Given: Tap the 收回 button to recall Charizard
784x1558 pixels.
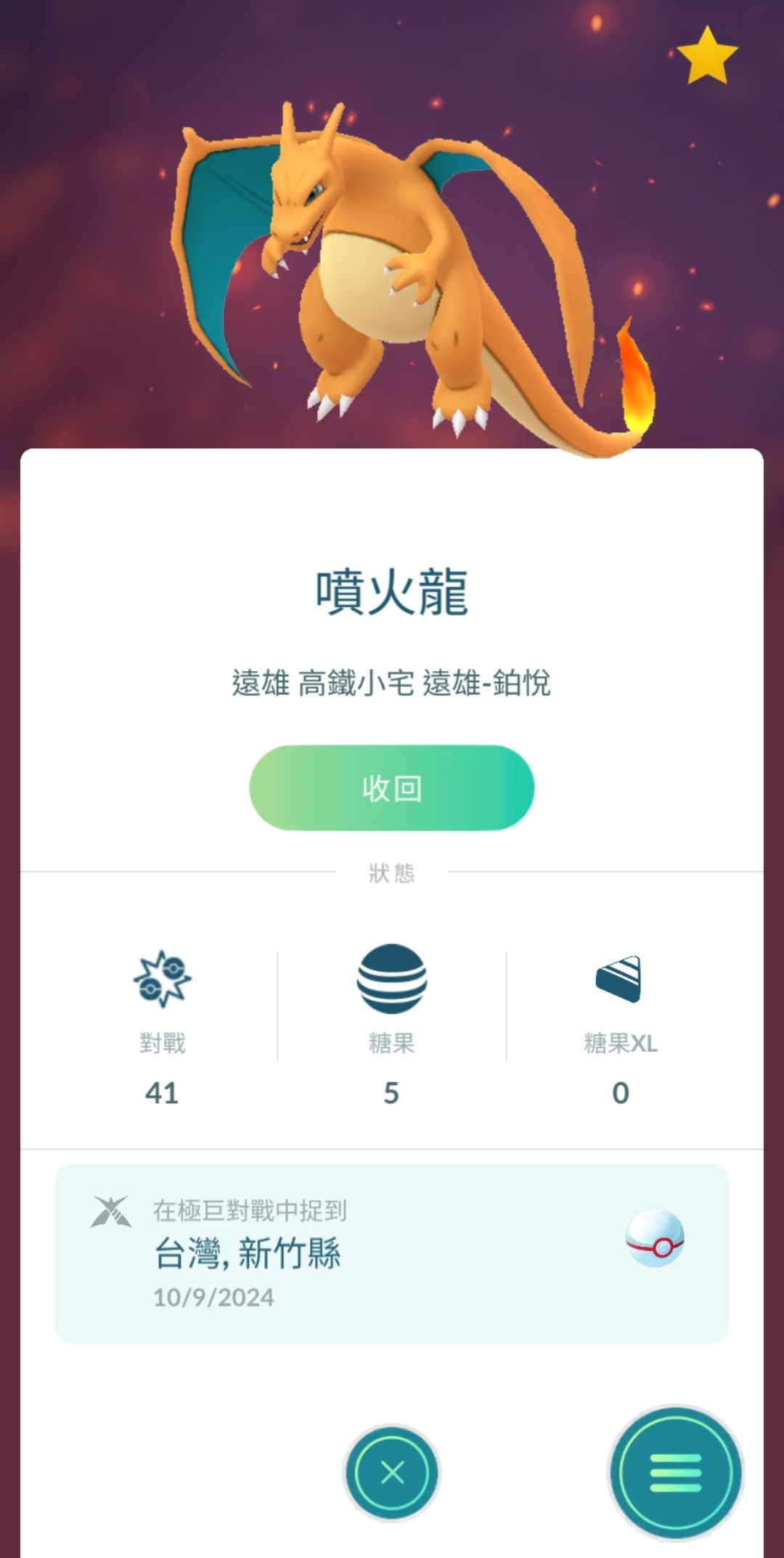Looking at the screenshot, I should pyautogui.click(x=391, y=787).
